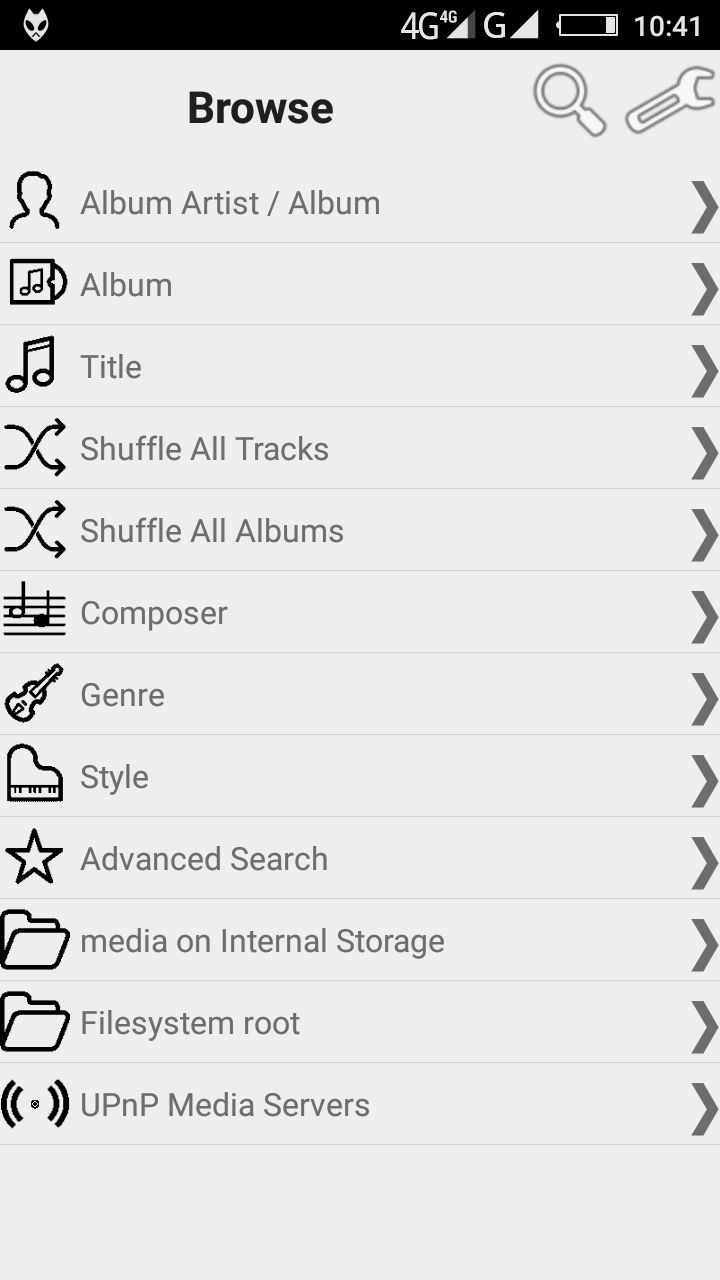Open the search magnifier icon
This screenshot has width=720, height=1280.
[570, 101]
